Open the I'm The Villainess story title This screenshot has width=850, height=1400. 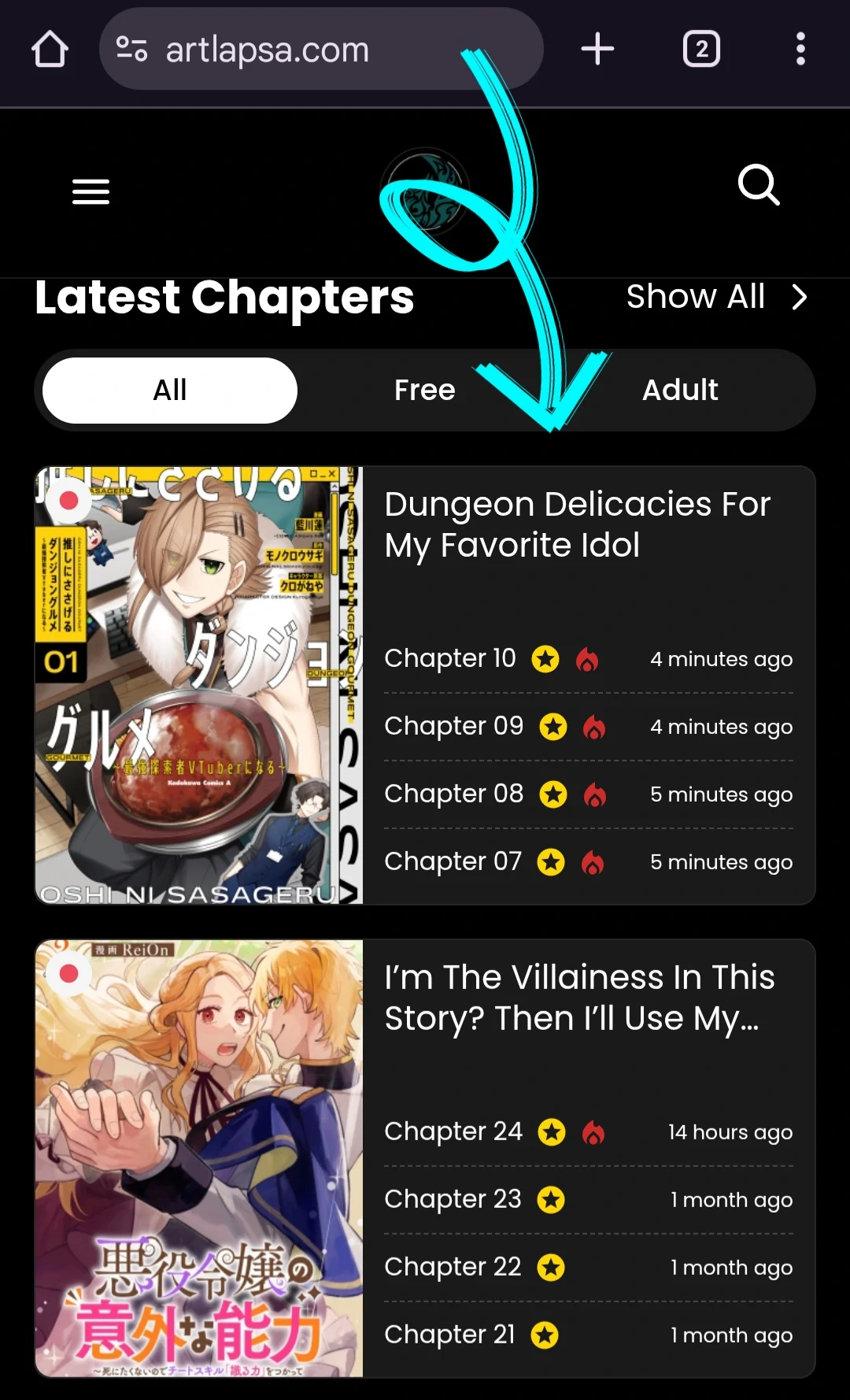[x=578, y=997]
